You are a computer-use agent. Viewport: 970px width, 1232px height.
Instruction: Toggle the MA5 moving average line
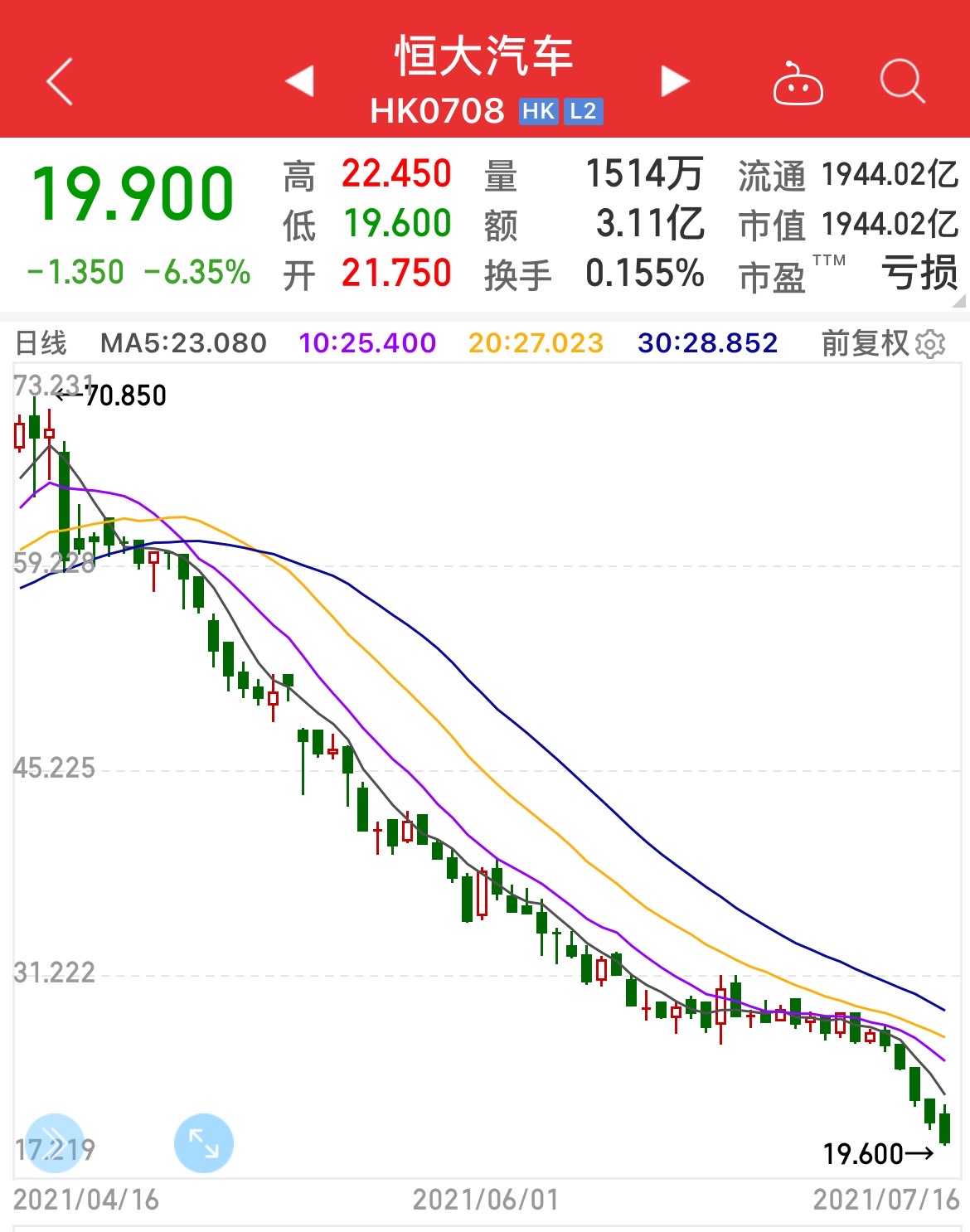(x=182, y=341)
